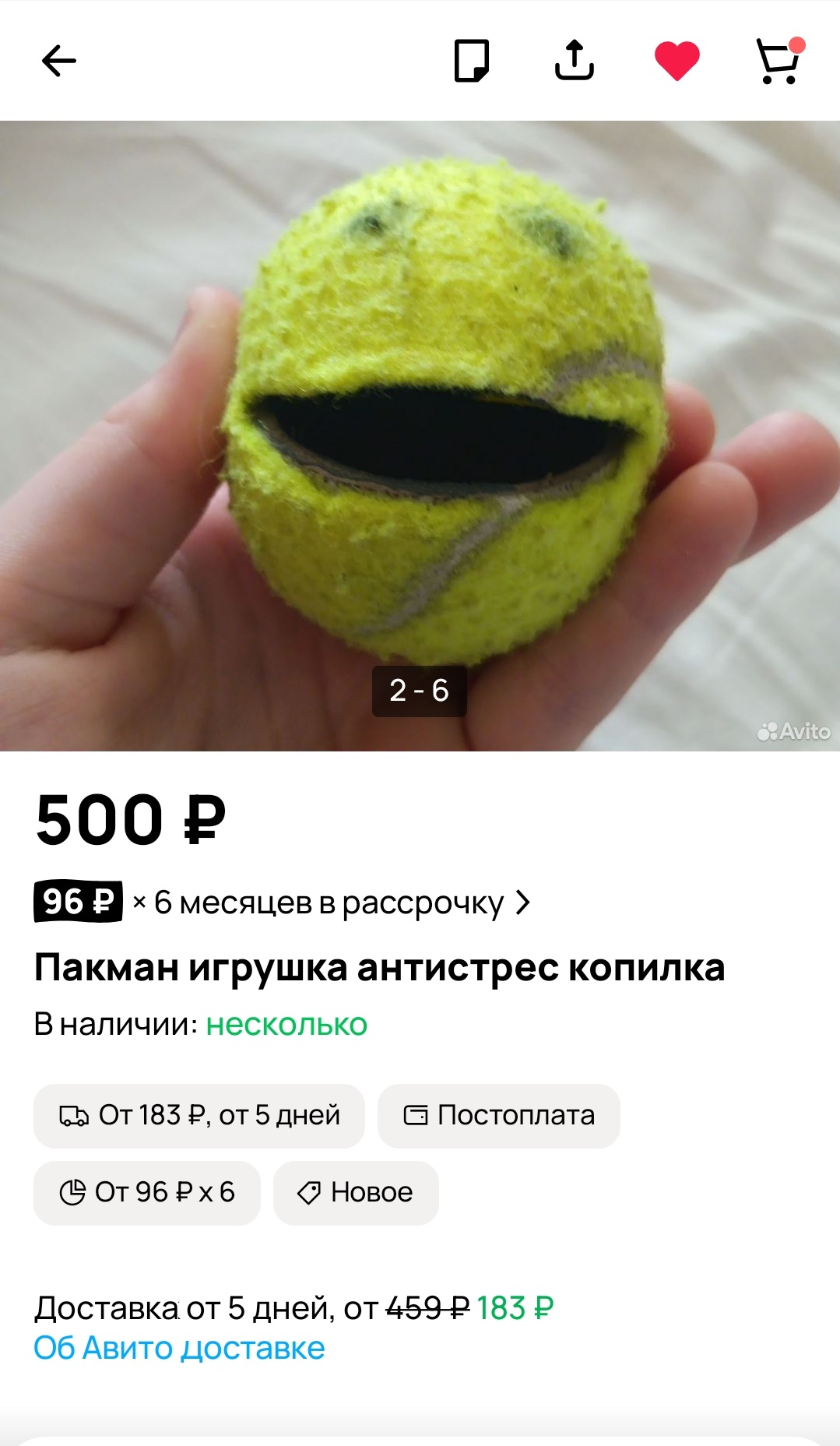Image resolution: width=840 pixels, height=1446 pixels.
Task: Tap the Новое condition chip
Action: 356,1193
